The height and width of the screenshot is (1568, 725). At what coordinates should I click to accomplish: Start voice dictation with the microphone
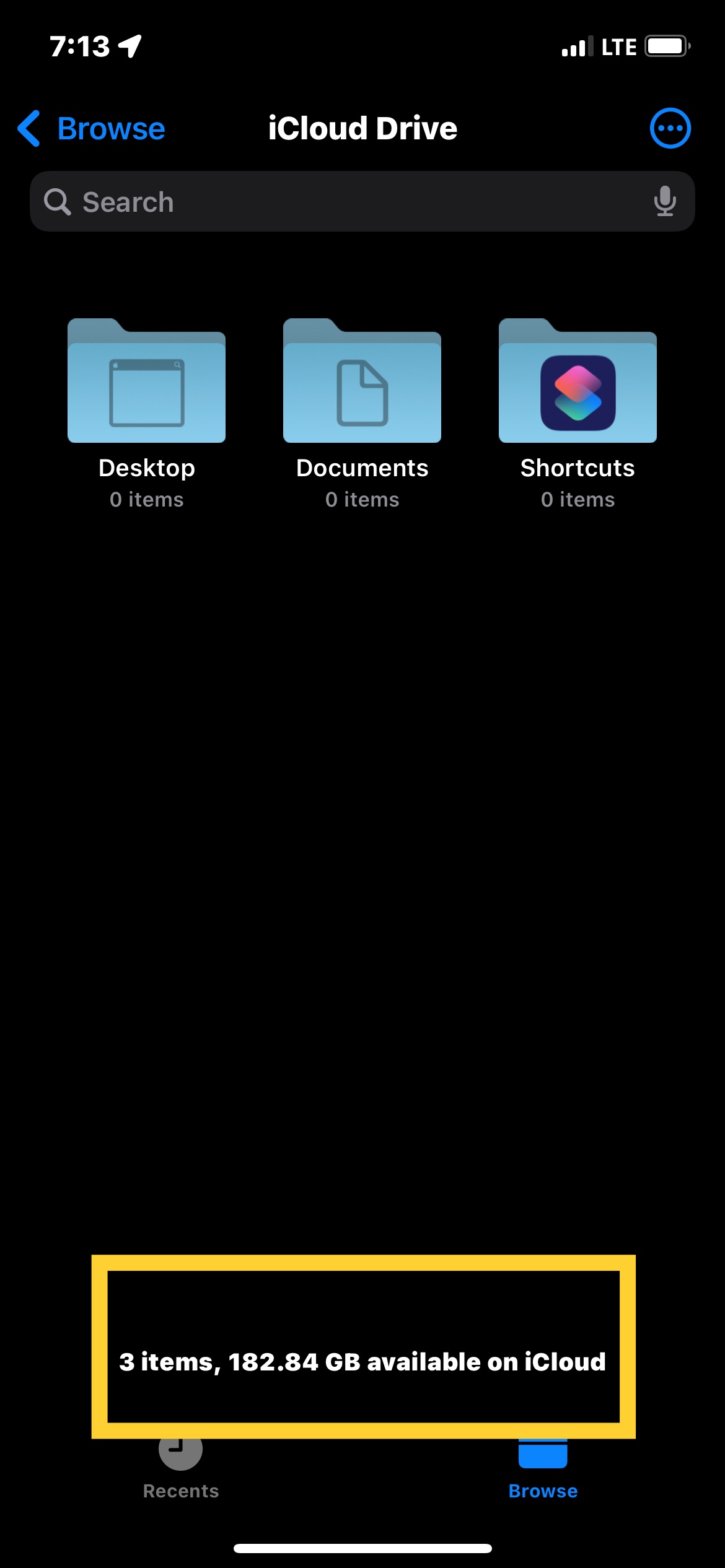click(665, 201)
